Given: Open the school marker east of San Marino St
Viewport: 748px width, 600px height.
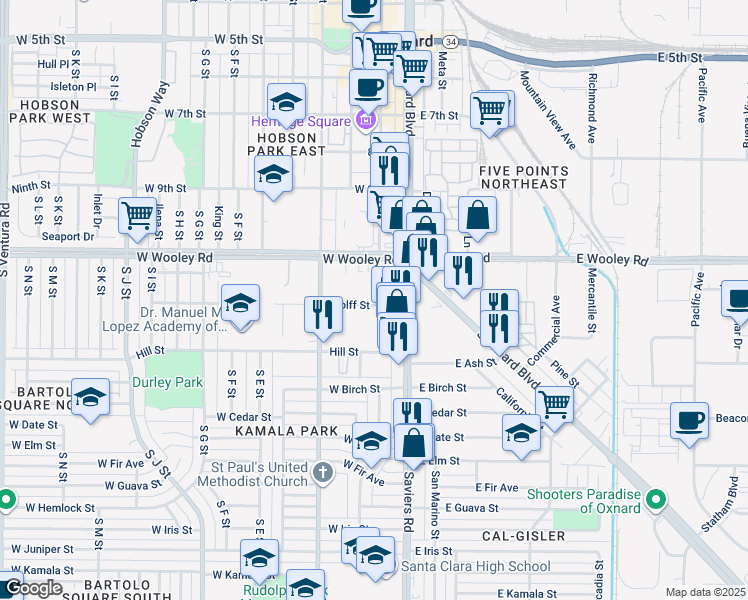Looking at the screenshot, I should tap(521, 433).
